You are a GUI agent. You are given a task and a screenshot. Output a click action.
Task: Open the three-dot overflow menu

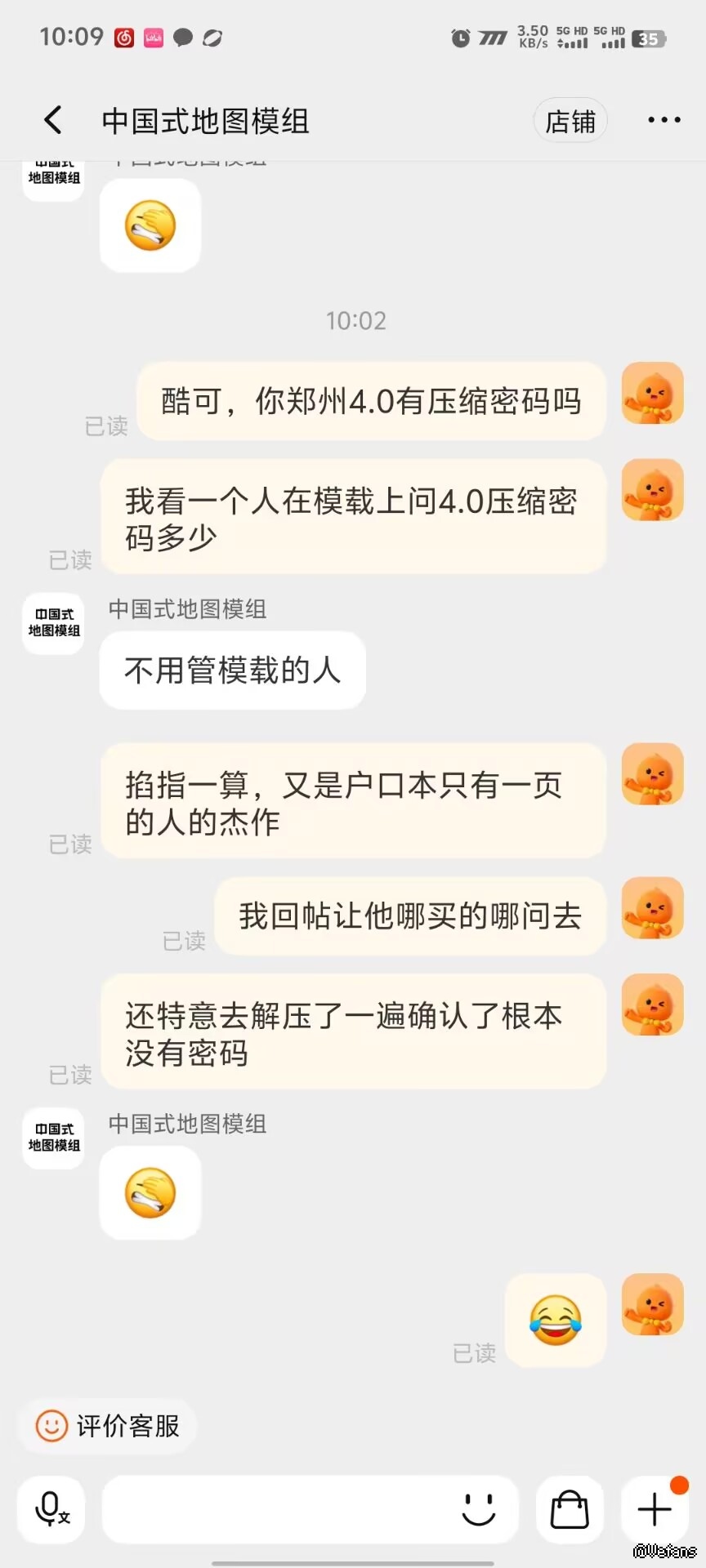click(664, 121)
